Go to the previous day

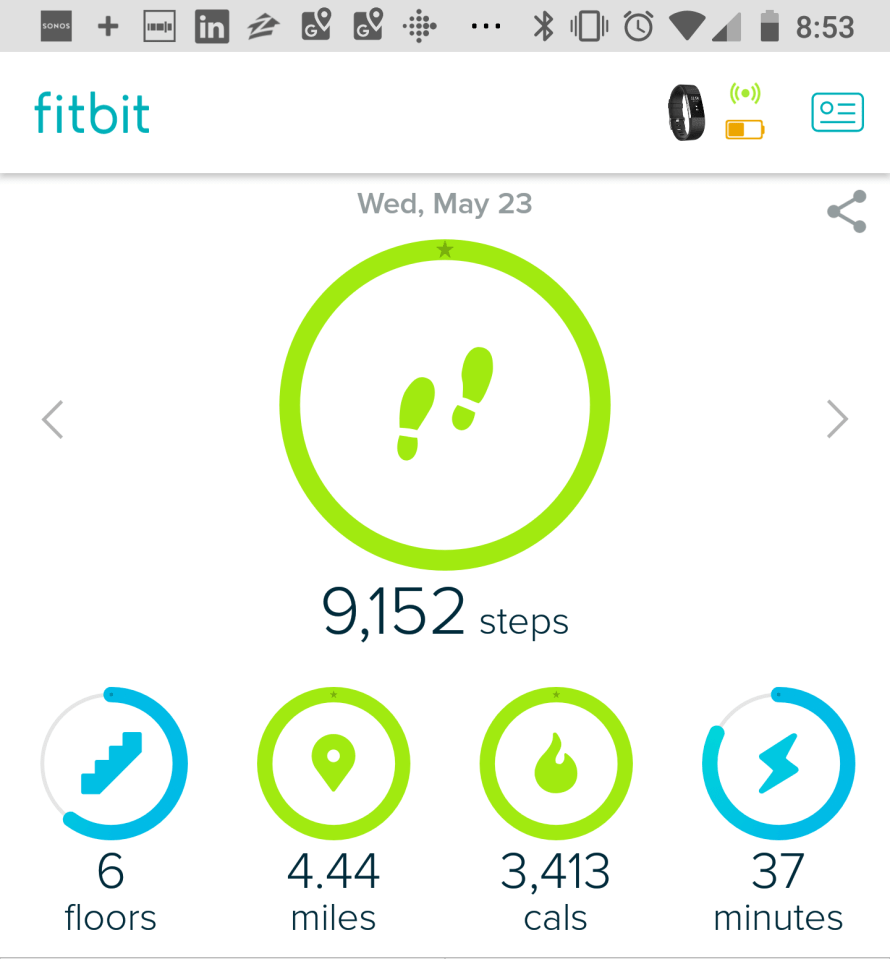53,419
